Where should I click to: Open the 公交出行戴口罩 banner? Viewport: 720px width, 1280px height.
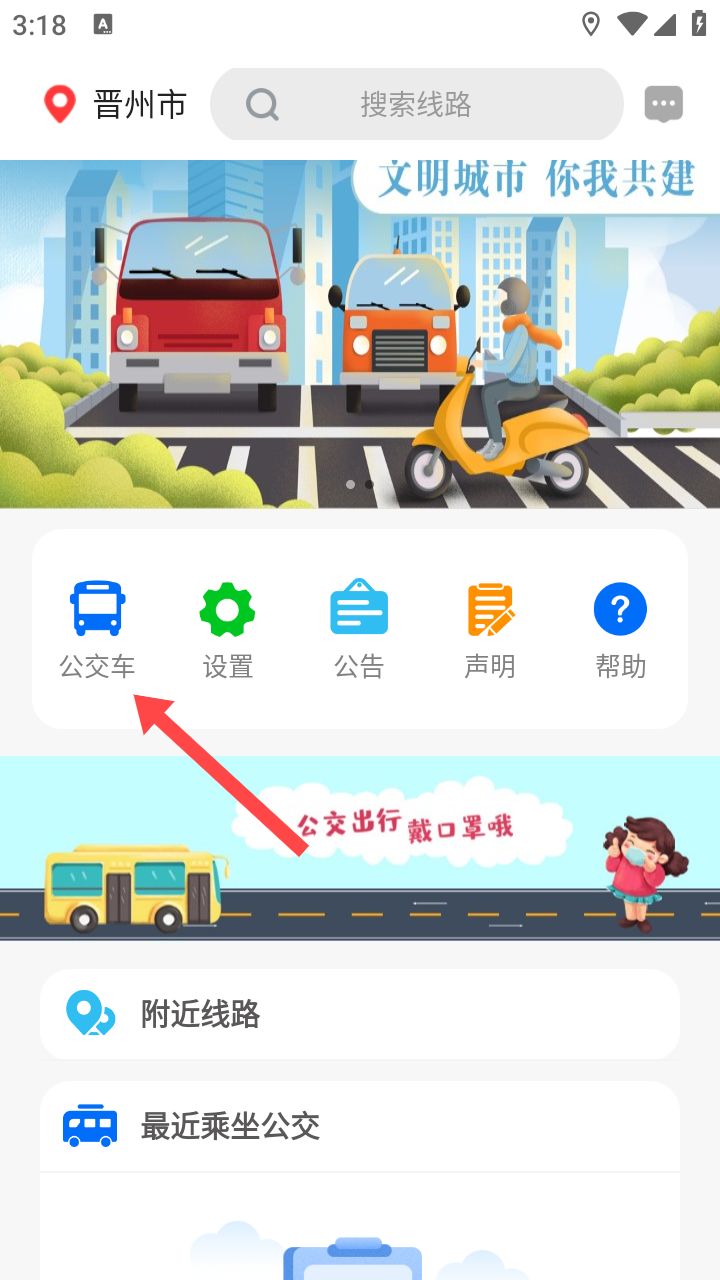[x=360, y=848]
